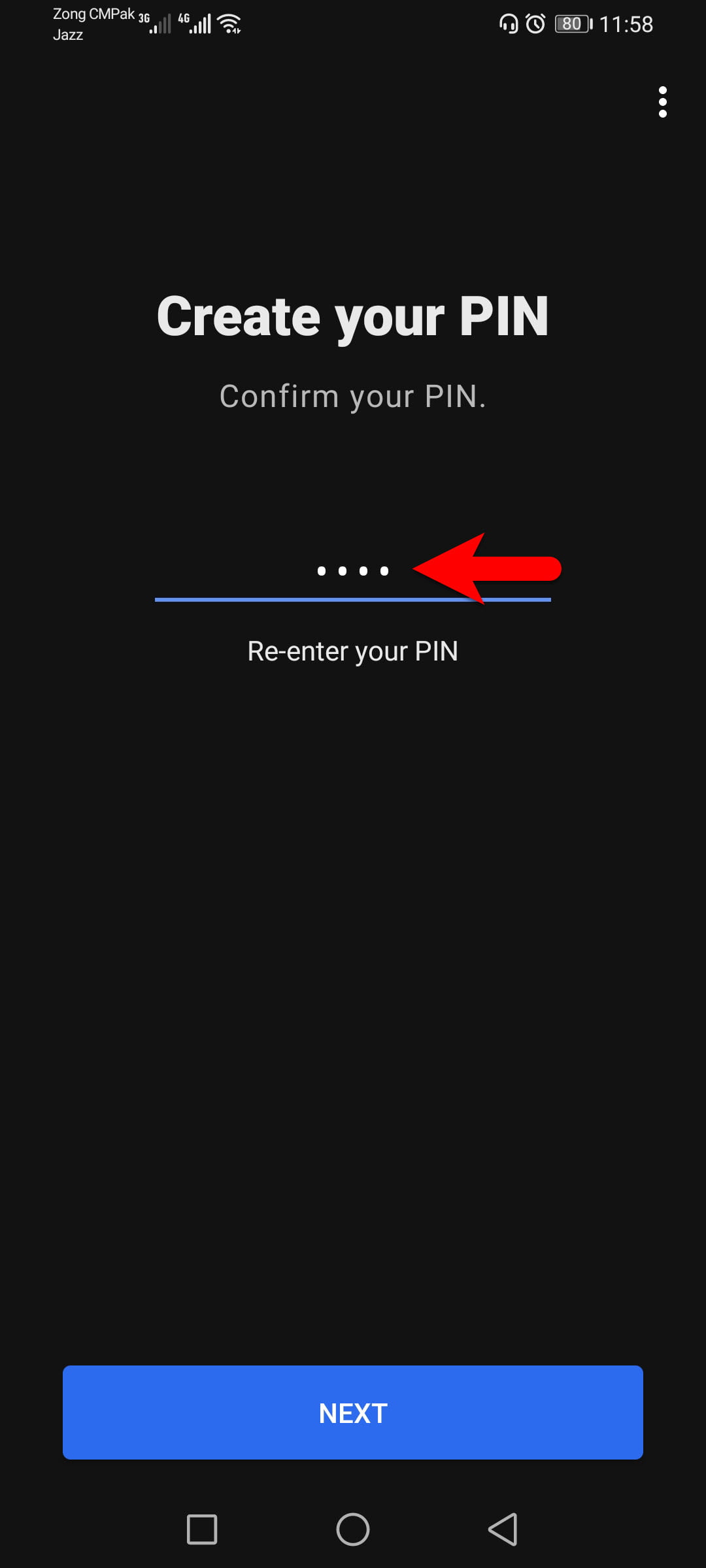Tap the Re-enter your PIN field
Viewport: 706px width, 1568px height.
click(x=352, y=571)
